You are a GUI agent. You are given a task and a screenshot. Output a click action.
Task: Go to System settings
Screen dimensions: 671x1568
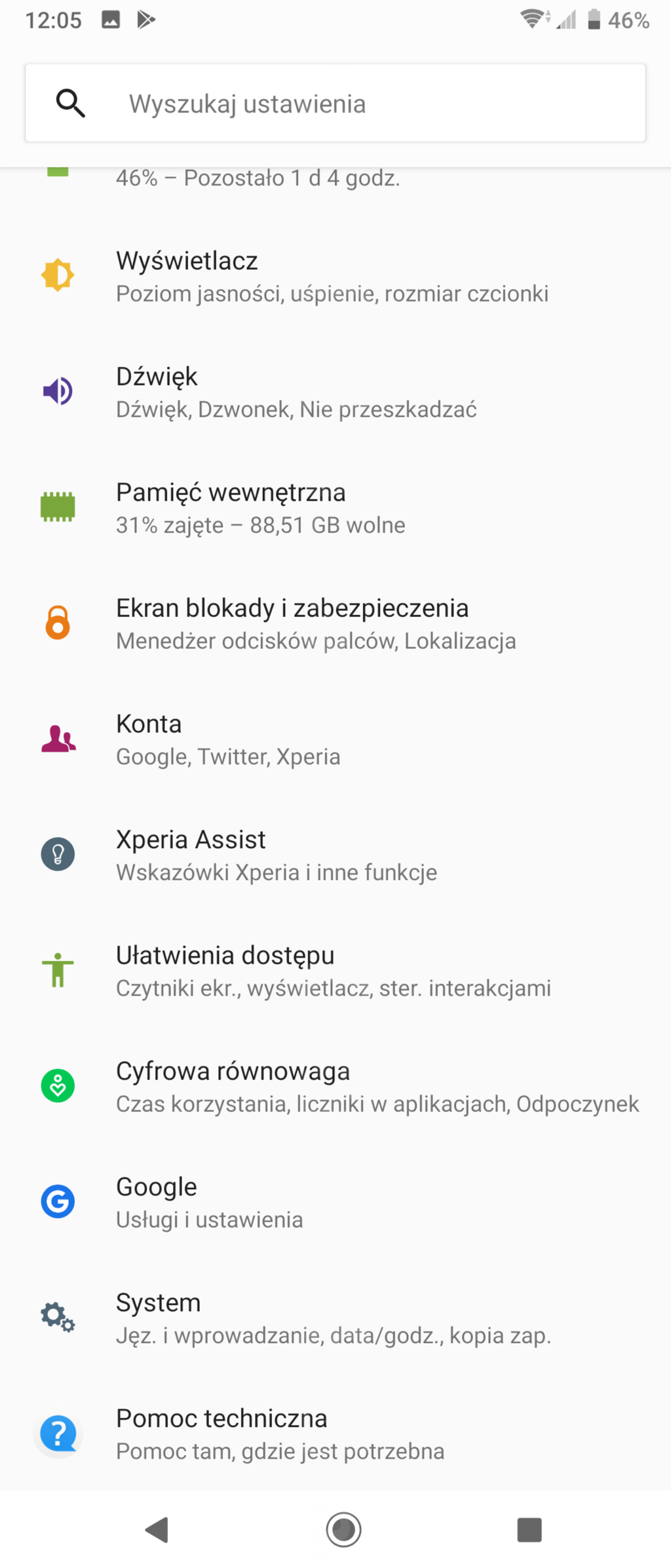pyautogui.click(x=333, y=1318)
